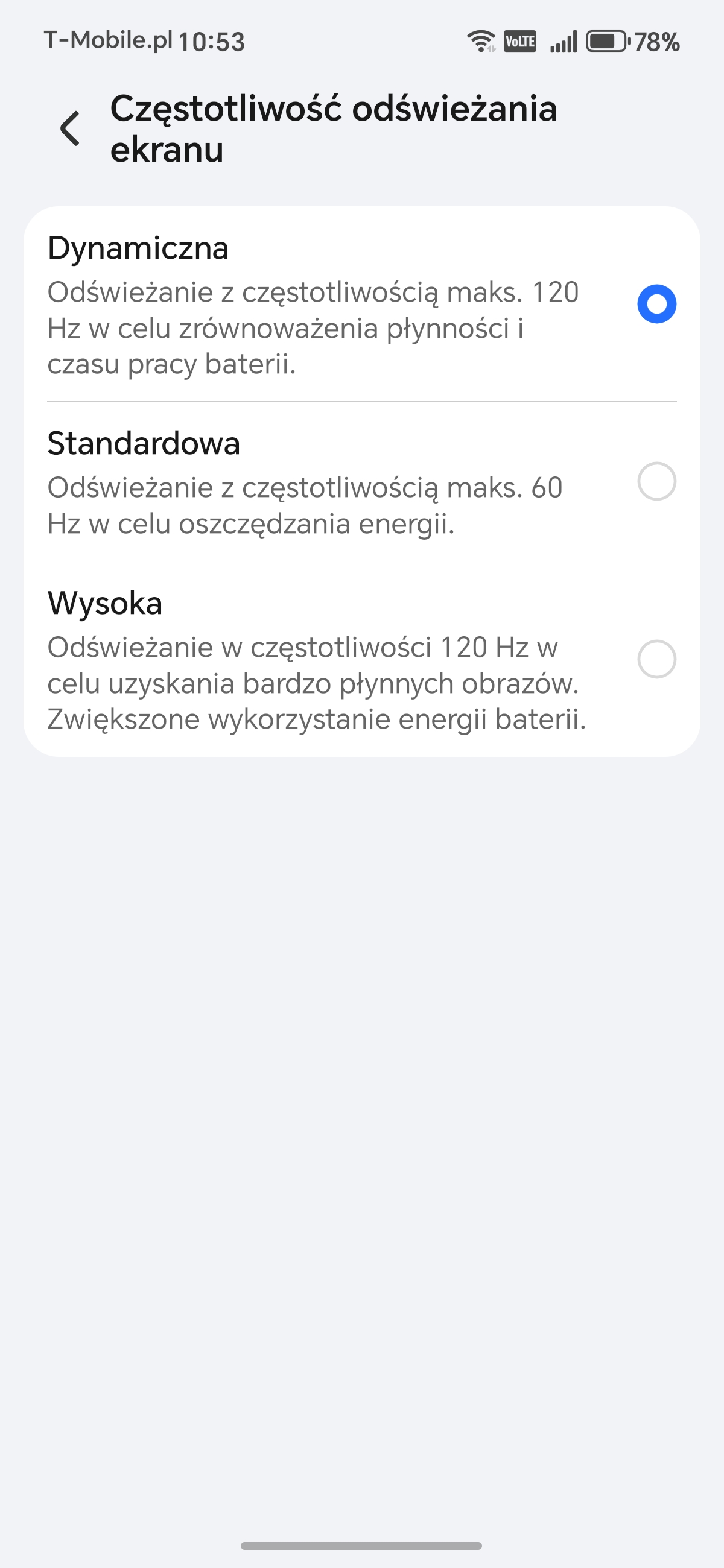This screenshot has width=724, height=1568.
Task: Select the Dynamiczna refresh rate option
Action: pyautogui.click(x=656, y=304)
